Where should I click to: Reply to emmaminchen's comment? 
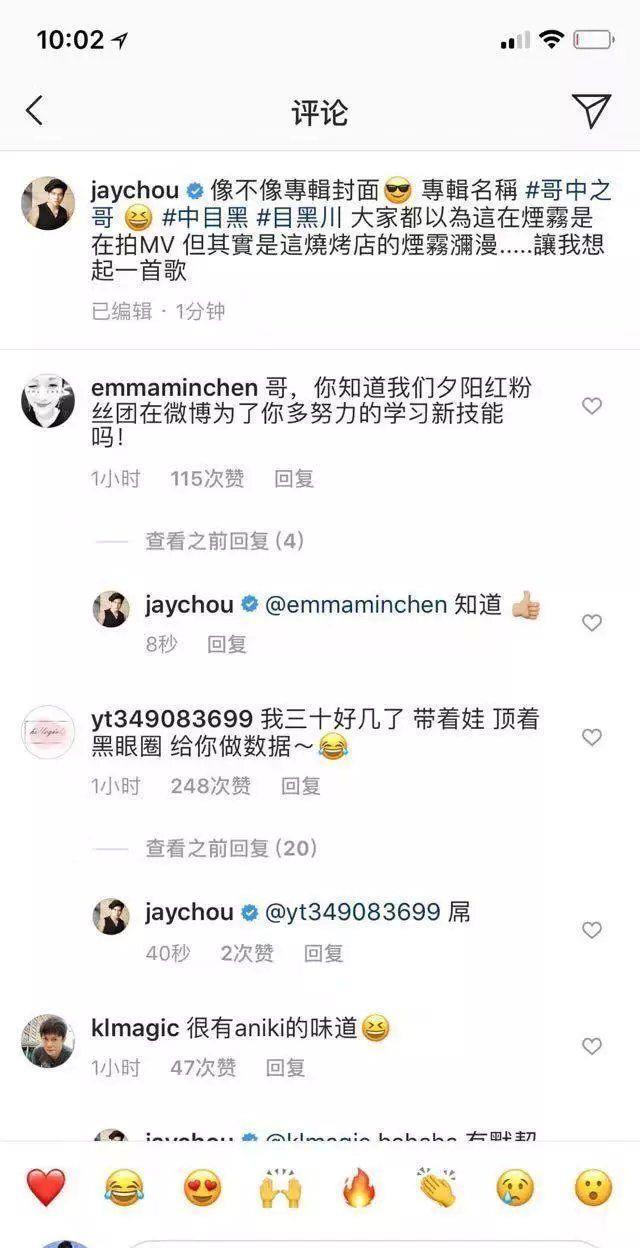pyautogui.click(x=294, y=479)
